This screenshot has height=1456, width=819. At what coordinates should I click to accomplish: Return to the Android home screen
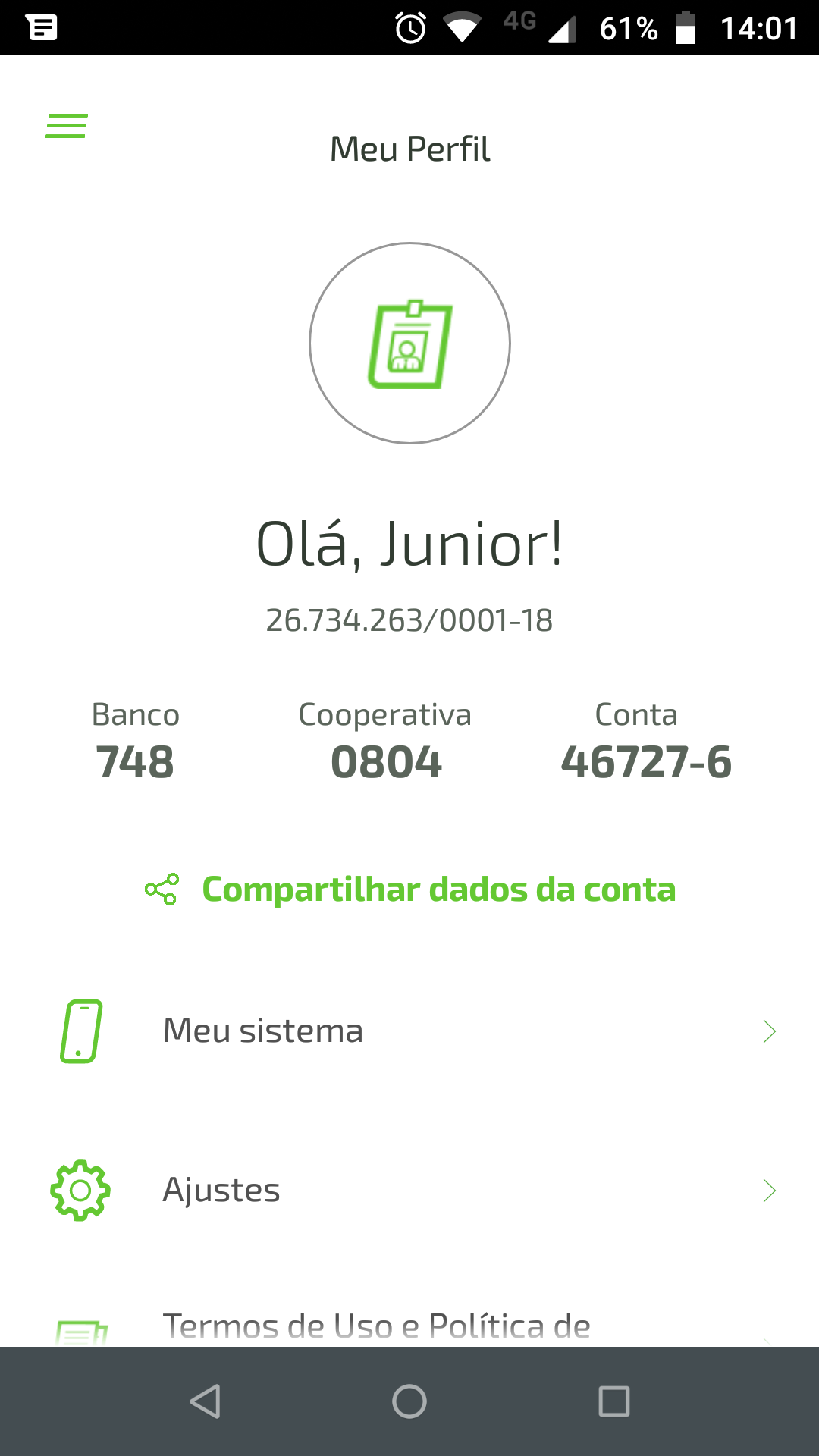pyautogui.click(x=409, y=1401)
